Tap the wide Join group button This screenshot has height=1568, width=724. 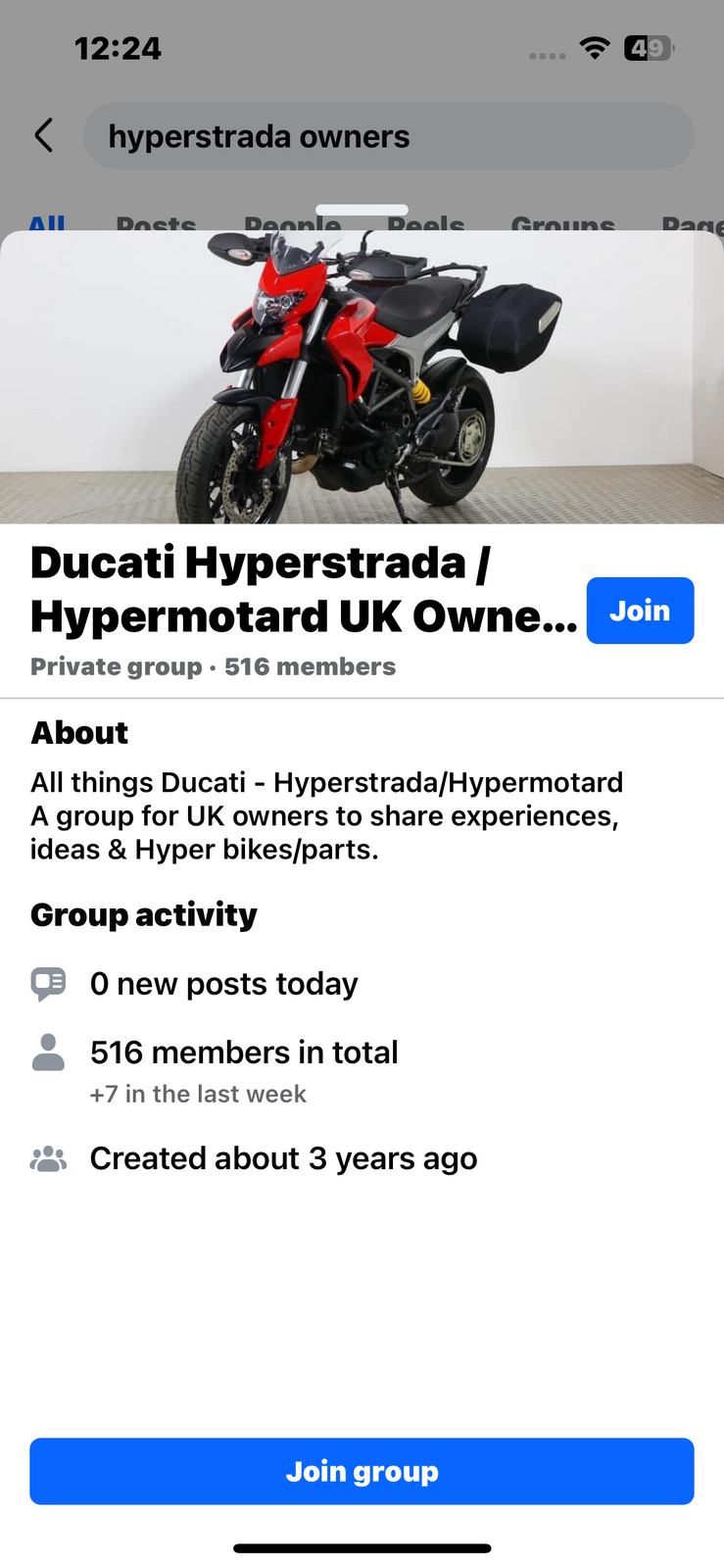[x=362, y=1471]
